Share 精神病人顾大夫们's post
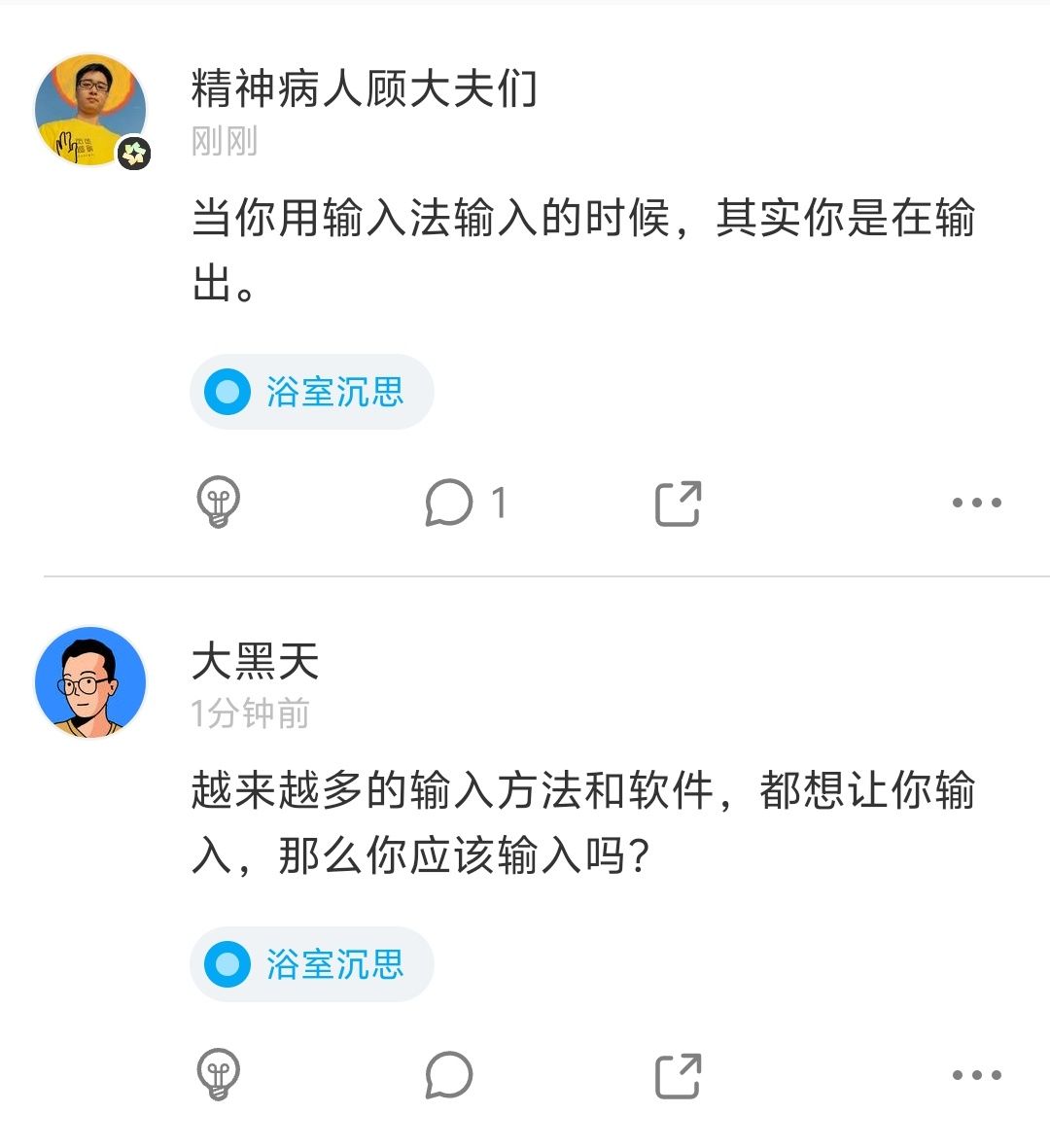The width and height of the screenshot is (1050, 1148). pyautogui.click(x=678, y=503)
